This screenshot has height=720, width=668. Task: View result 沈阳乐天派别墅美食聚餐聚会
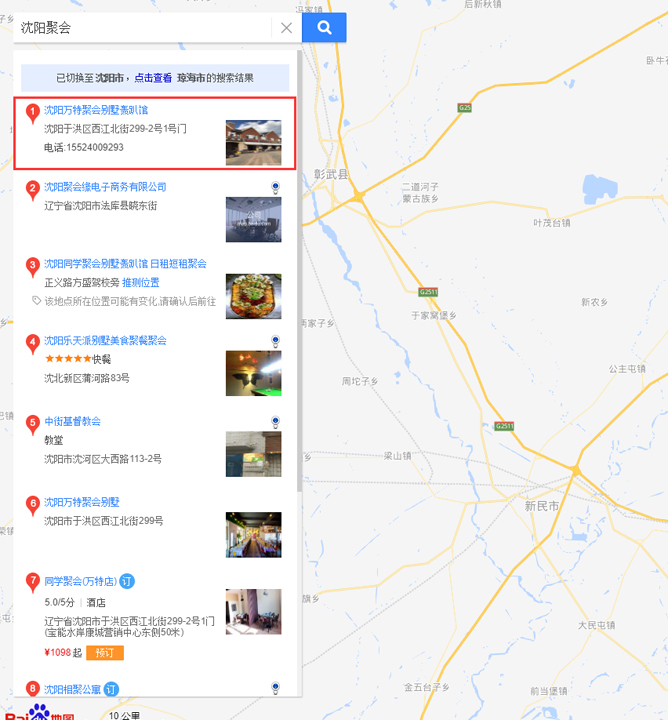pyautogui.click(x=105, y=341)
